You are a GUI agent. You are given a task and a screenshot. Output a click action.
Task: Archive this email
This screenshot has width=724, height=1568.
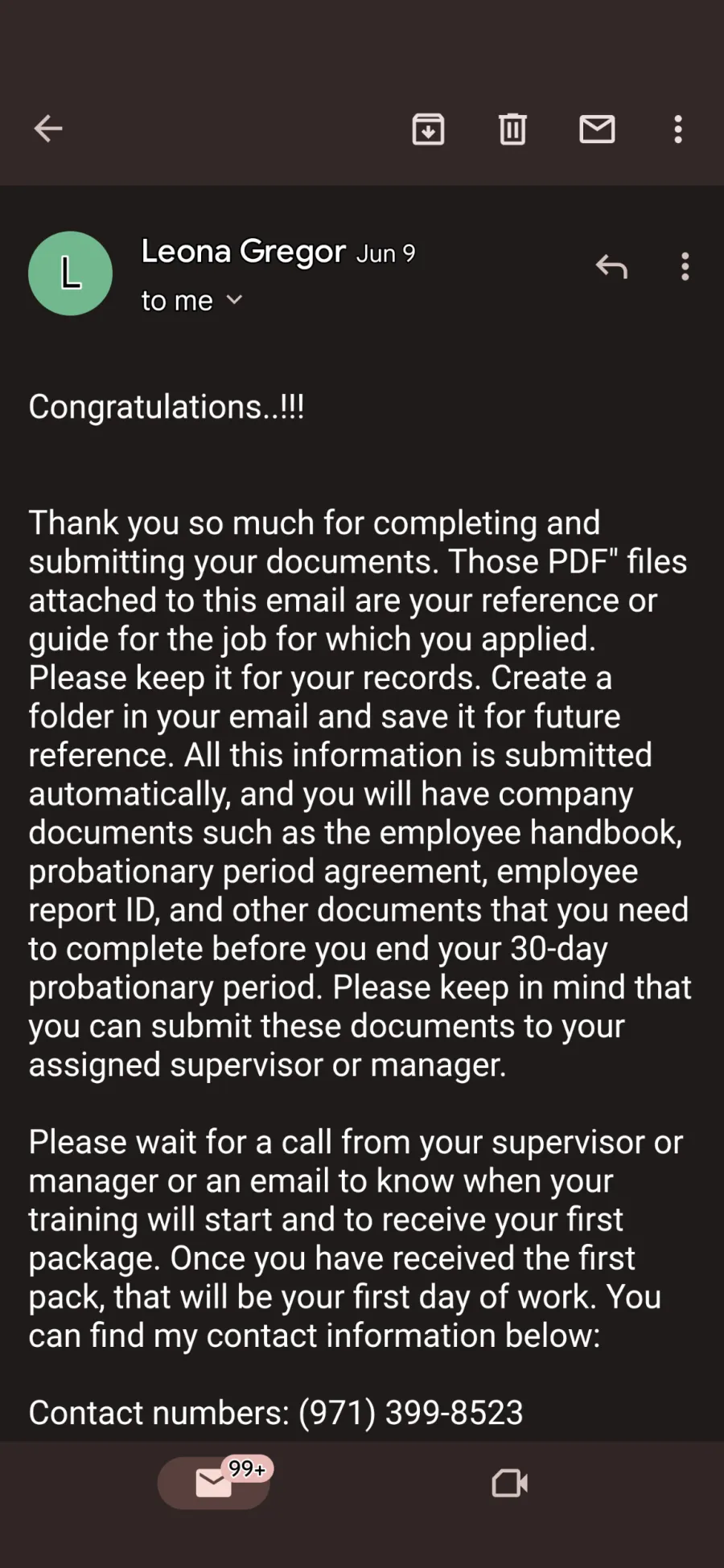coord(428,129)
